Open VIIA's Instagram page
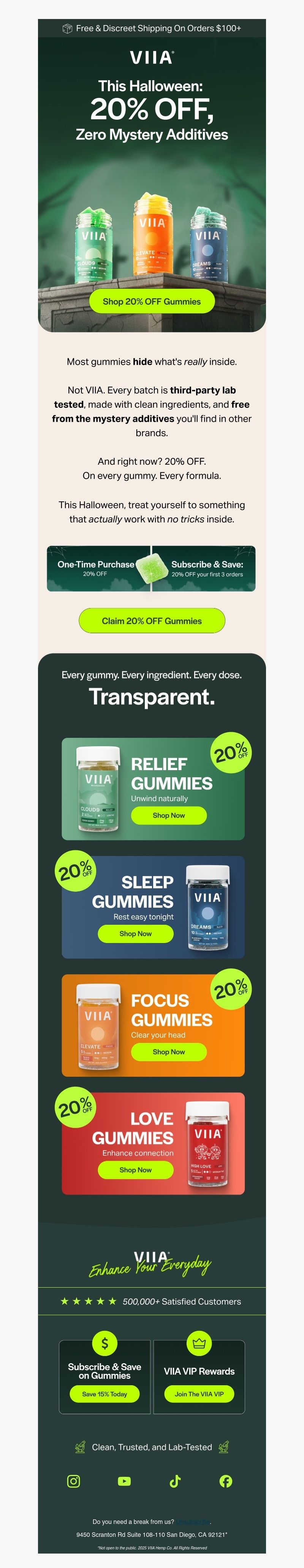The height and width of the screenshot is (1568, 304). pos(74,1481)
